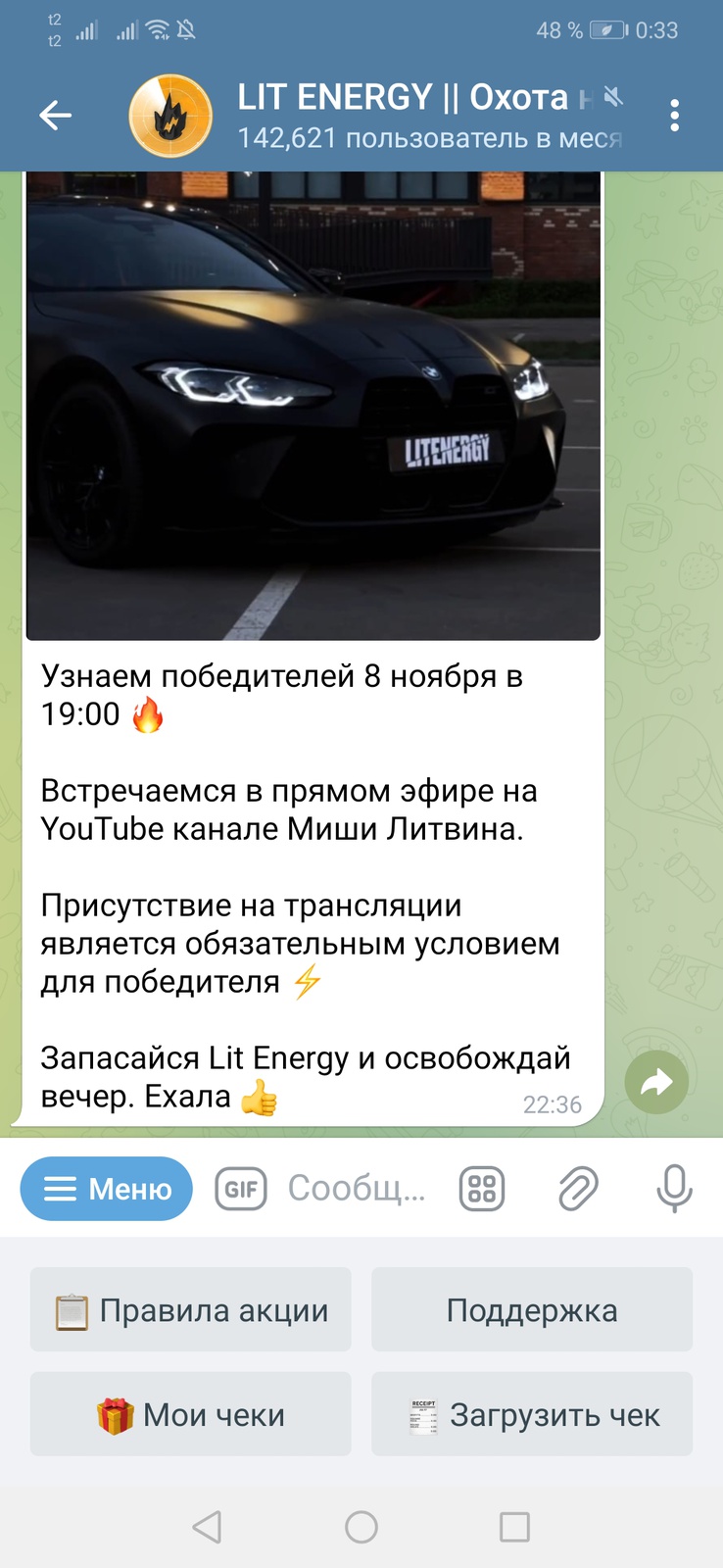Attach a file with the paperclip
723x1568 pixels.
pos(578,1189)
